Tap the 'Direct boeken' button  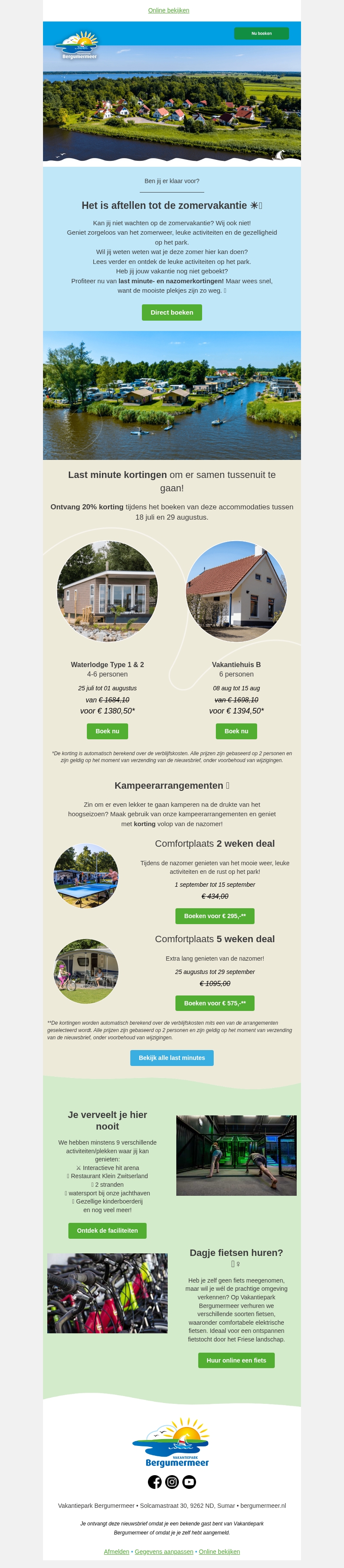172,312
